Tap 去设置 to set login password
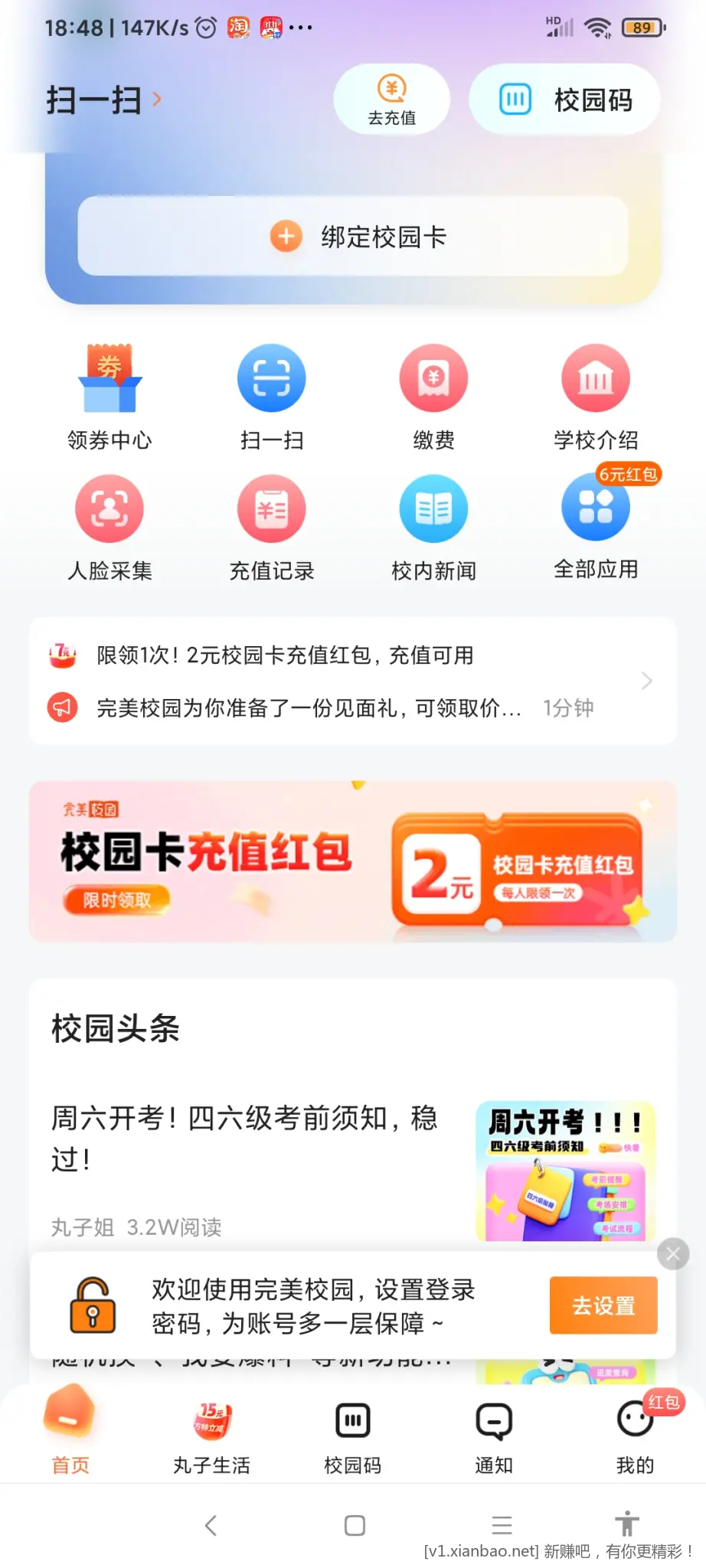The width and height of the screenshot is (706, 1568). click(x=603, y=1305)
